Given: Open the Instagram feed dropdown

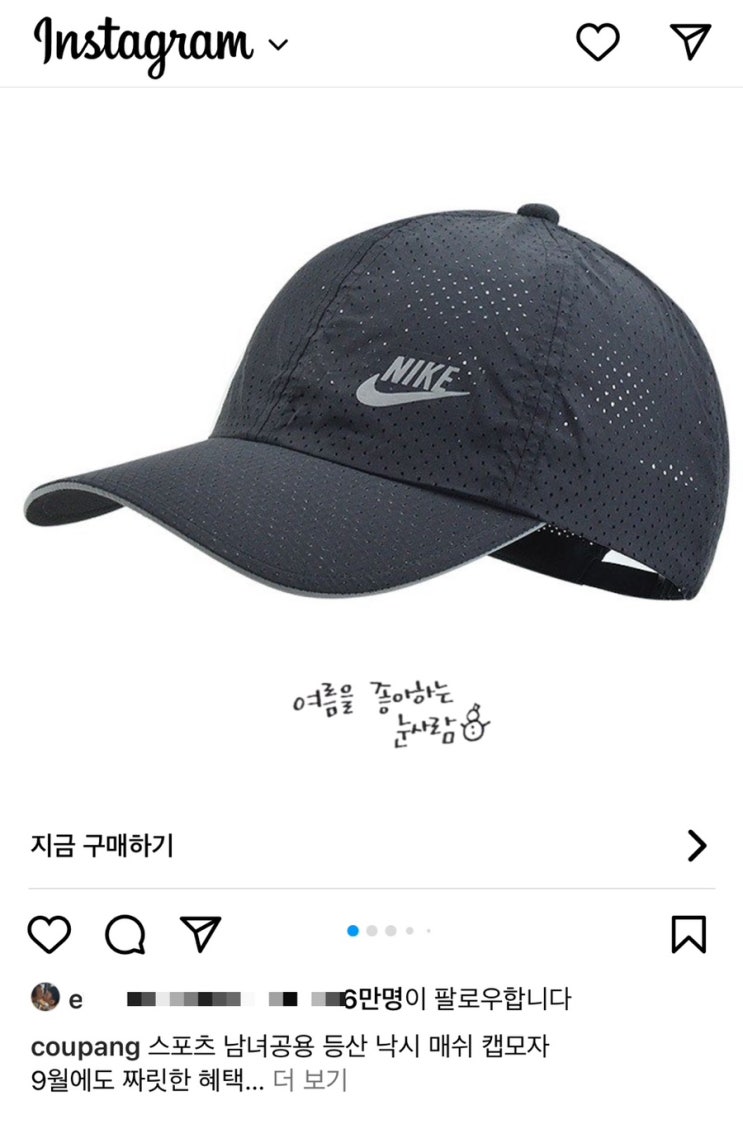Looking at the screenshot, I should 279,44.
